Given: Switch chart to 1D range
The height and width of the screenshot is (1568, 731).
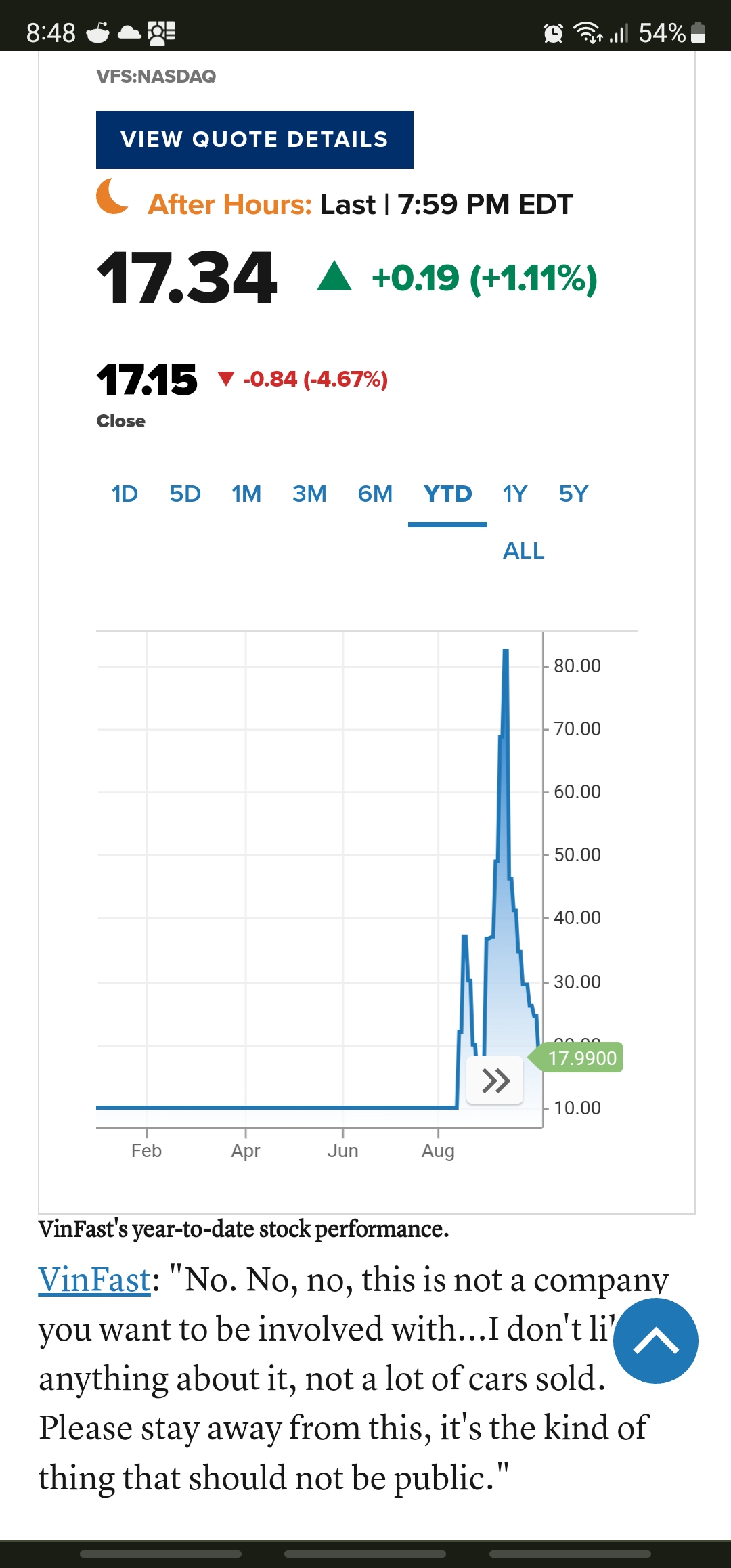Looking at the screenshot, I should coord(125,494).
